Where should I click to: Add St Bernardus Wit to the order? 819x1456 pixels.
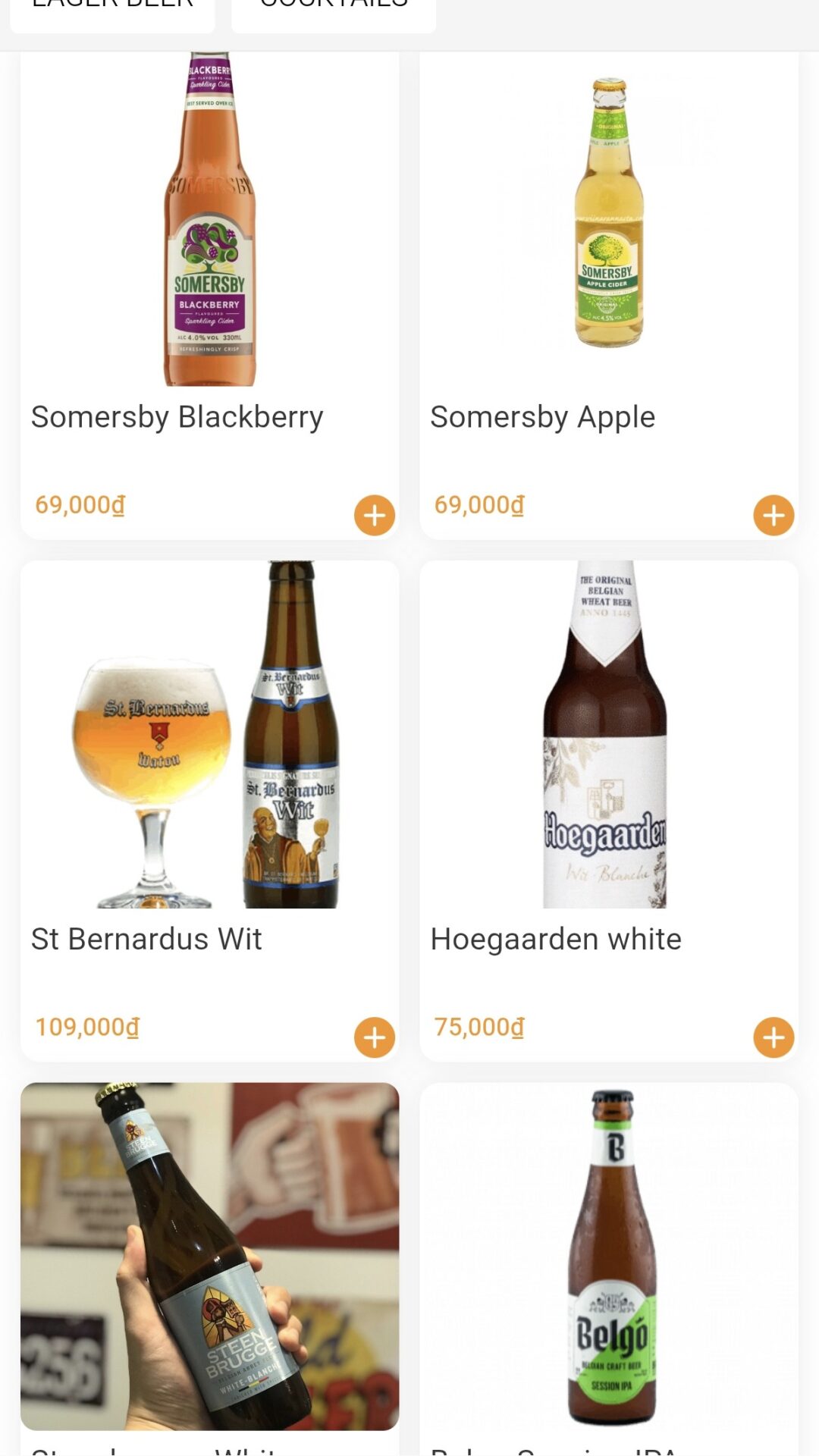coord(375,1037)
